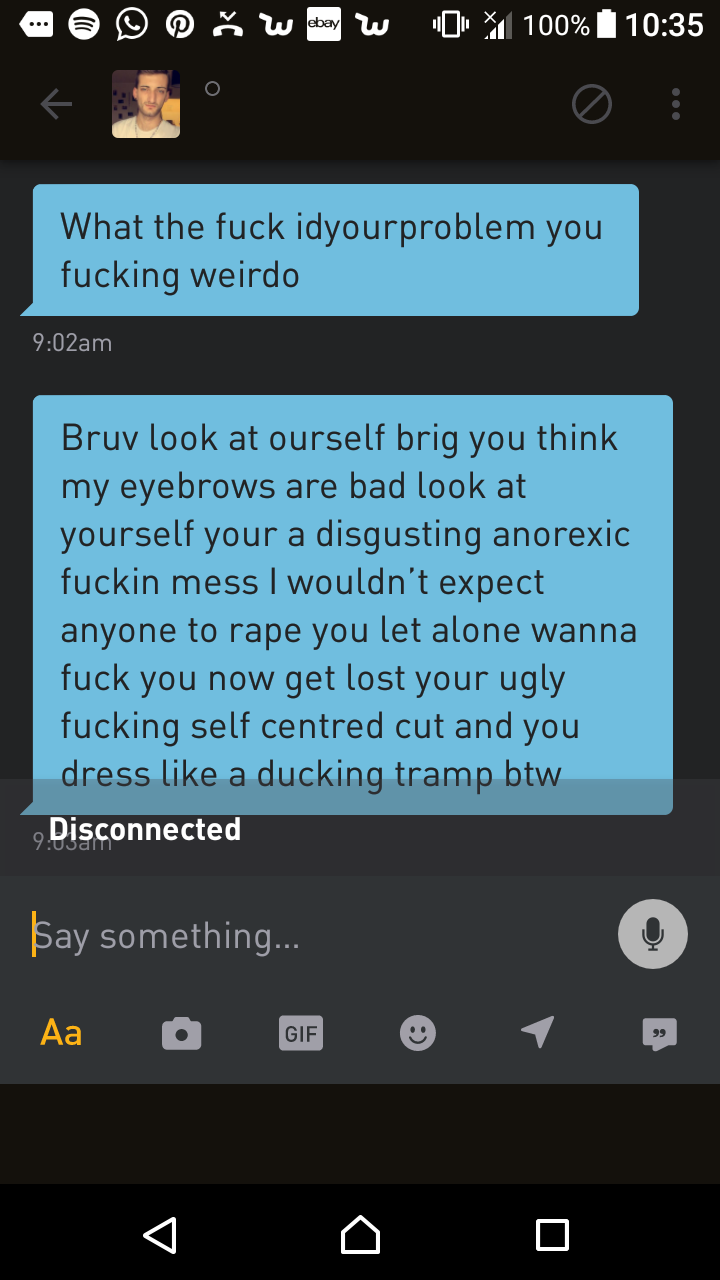Open the emoji sticker picker
This screenshot has width=720, height=1280.
point(418,1033)
